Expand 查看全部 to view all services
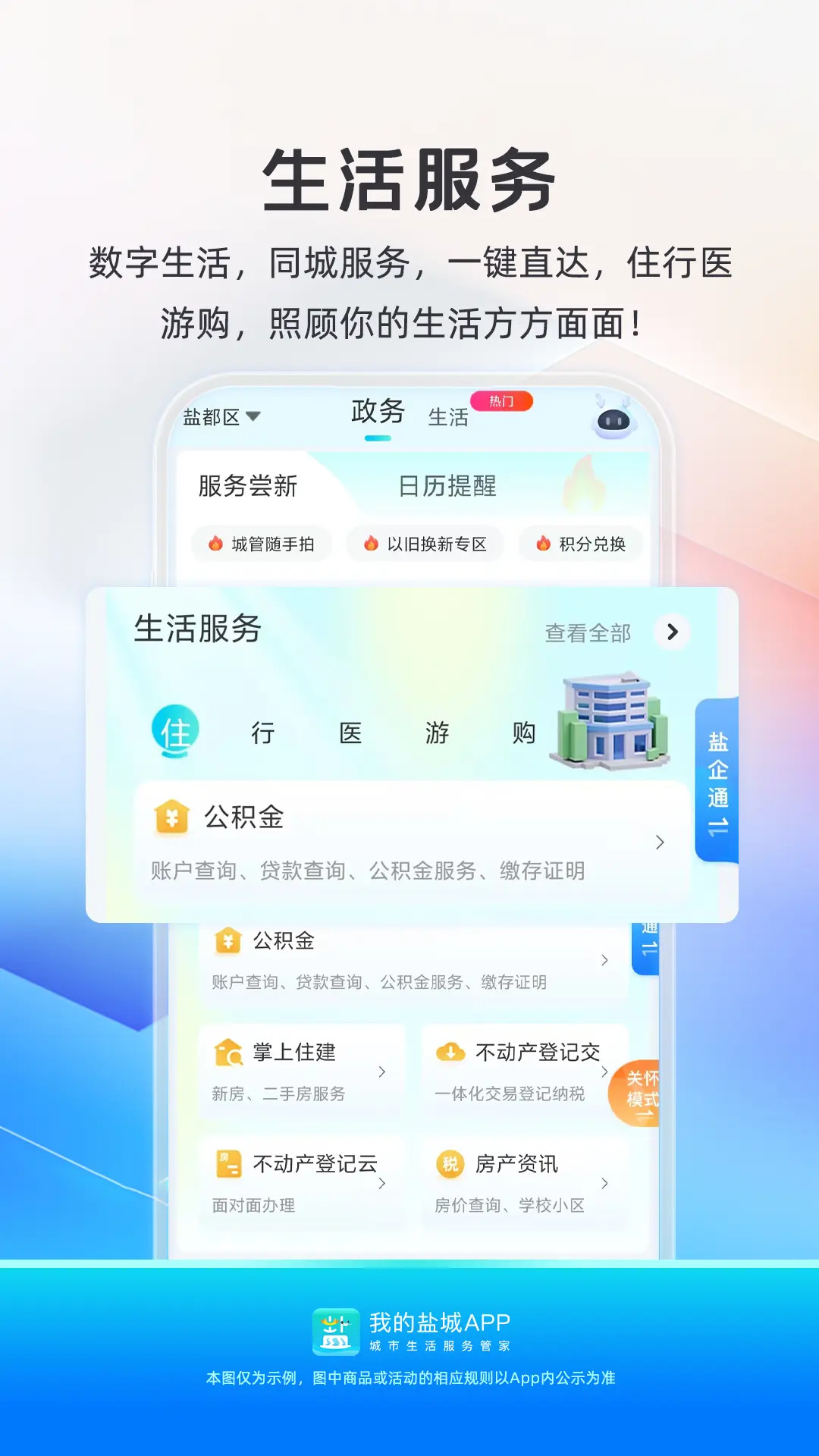 coord(588,633)
